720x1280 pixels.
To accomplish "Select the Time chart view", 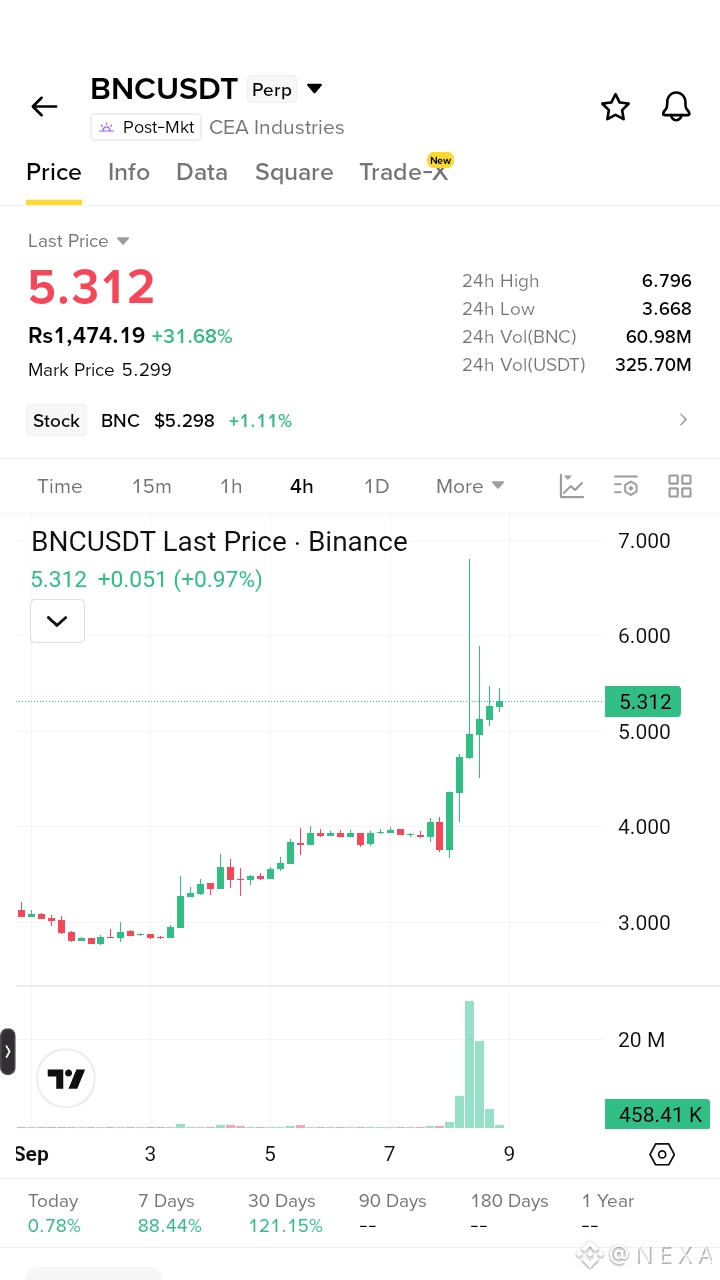I will tap(60, 486).
